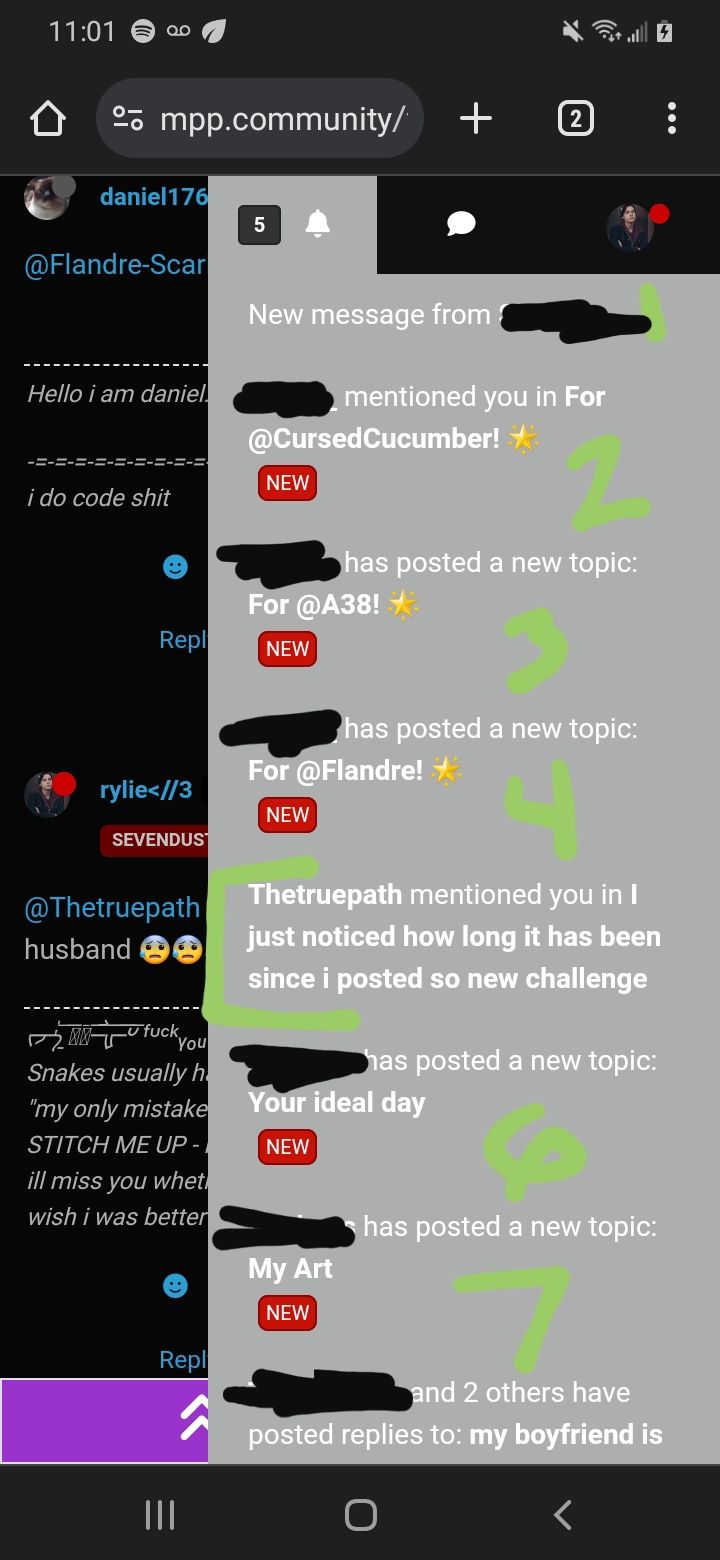The image size is (720, 1560).
Task: Open the 'Your ideal day' topic notification
Action: point(337,1103)
